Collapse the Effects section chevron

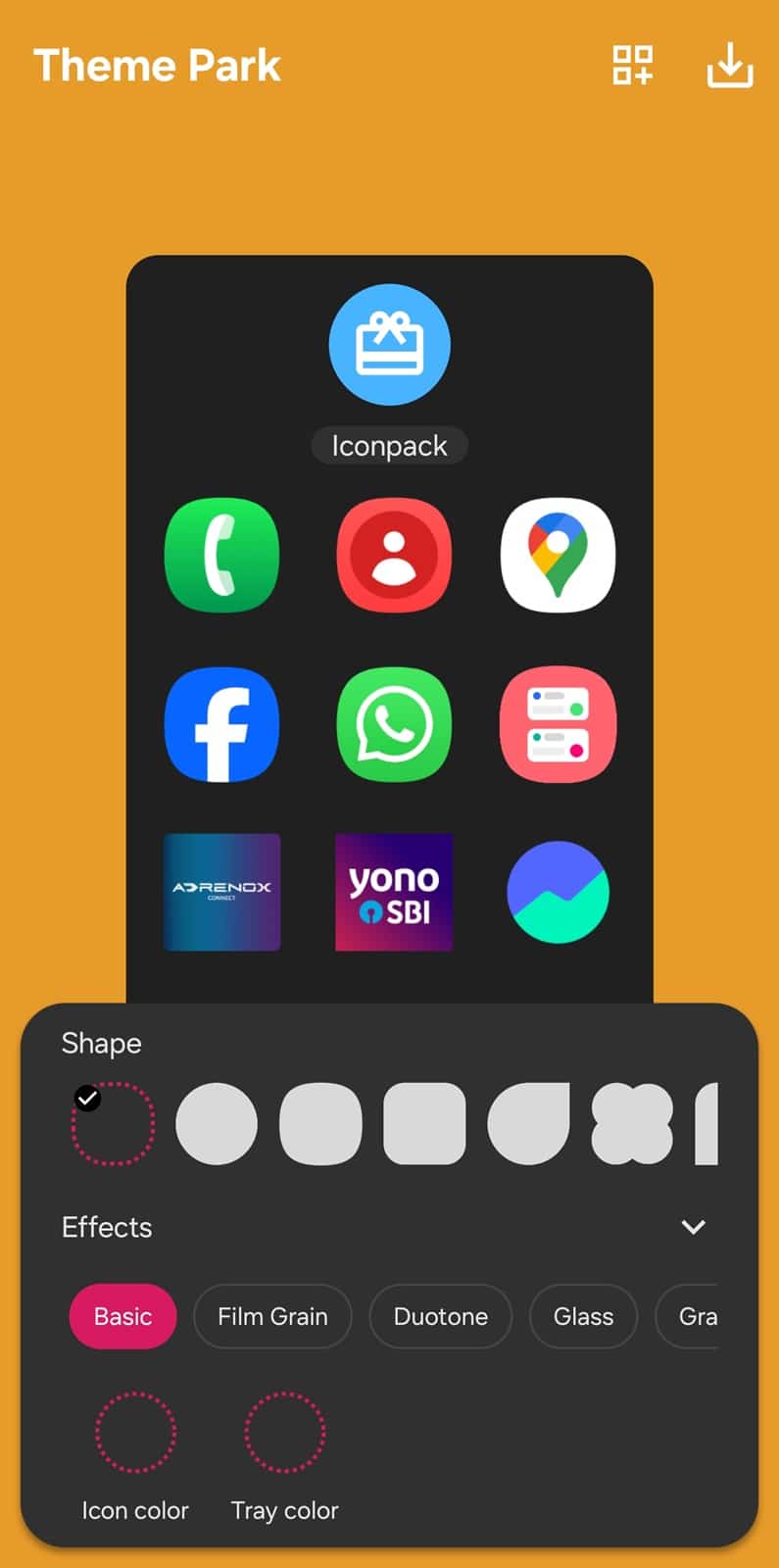693,1227
